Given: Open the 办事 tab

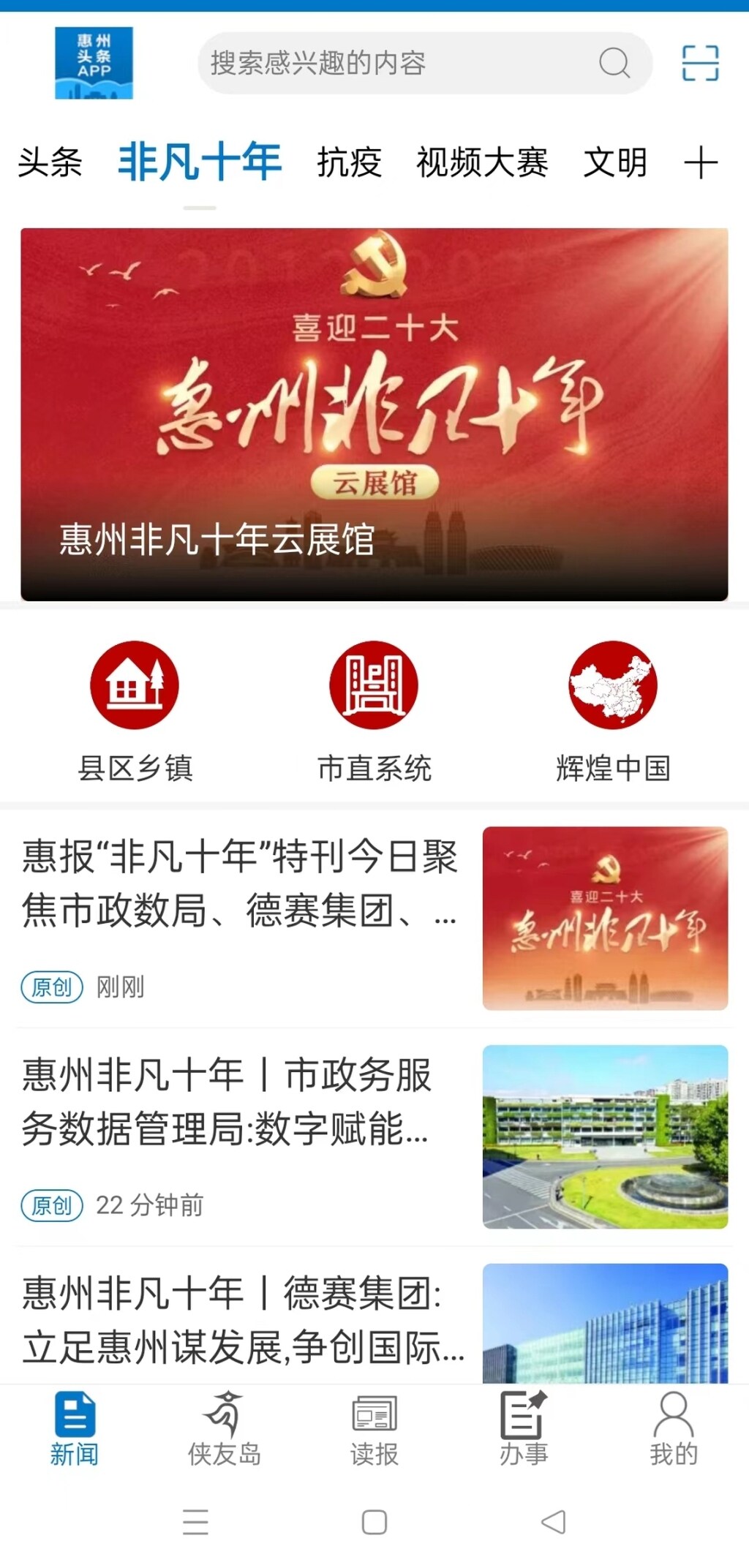Looking at the screenshot, I should [524, 1429].
